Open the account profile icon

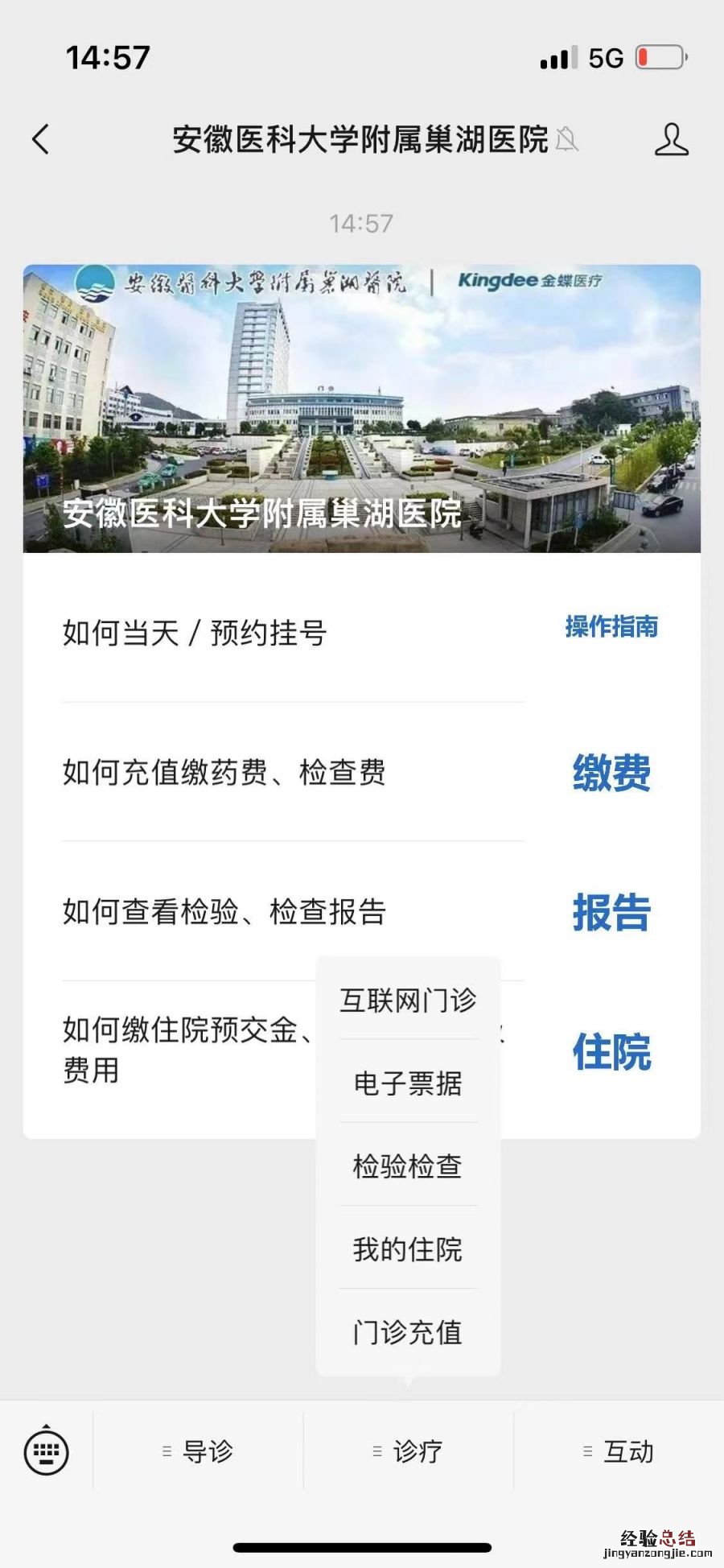click(x=671, y=139)
